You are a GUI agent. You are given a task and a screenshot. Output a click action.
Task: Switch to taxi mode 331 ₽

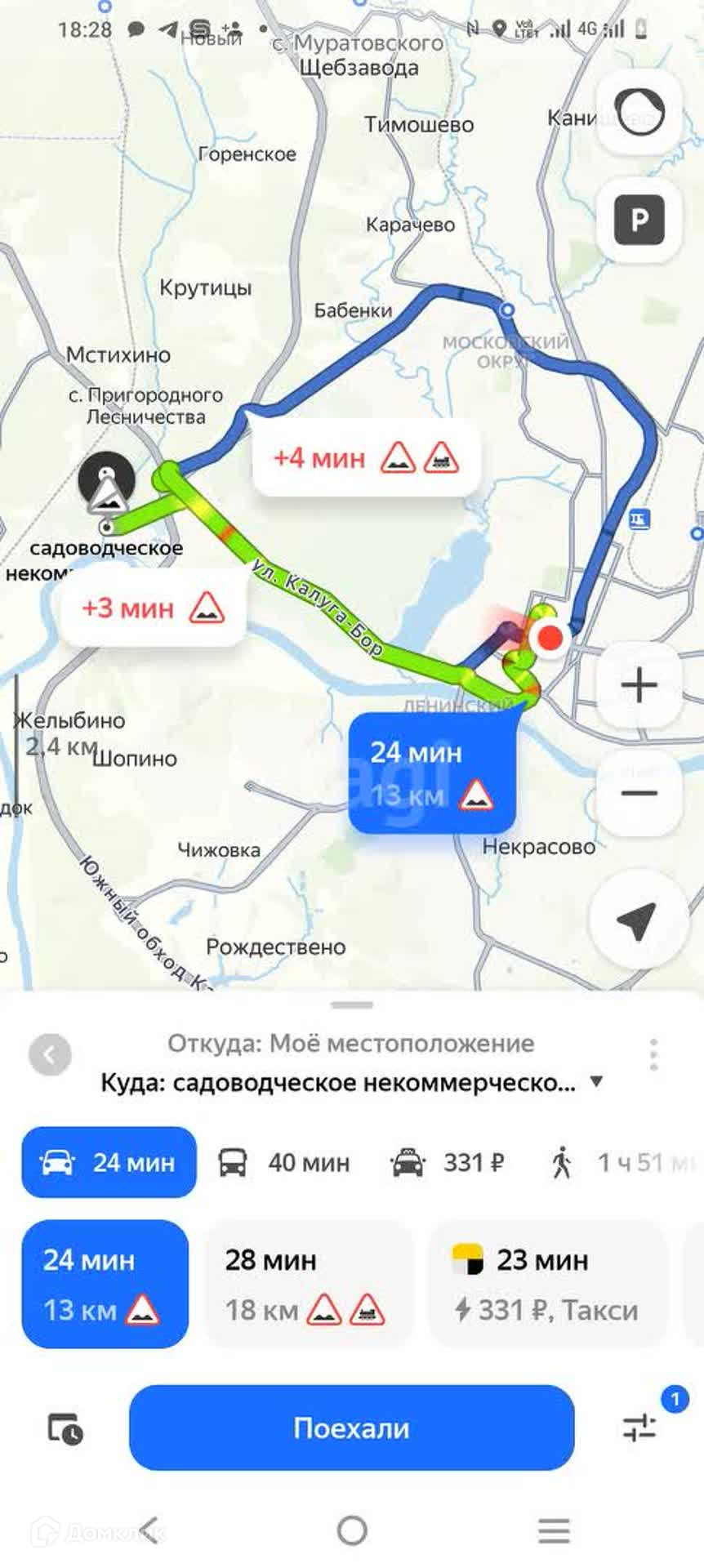(x=448, y=1162)
